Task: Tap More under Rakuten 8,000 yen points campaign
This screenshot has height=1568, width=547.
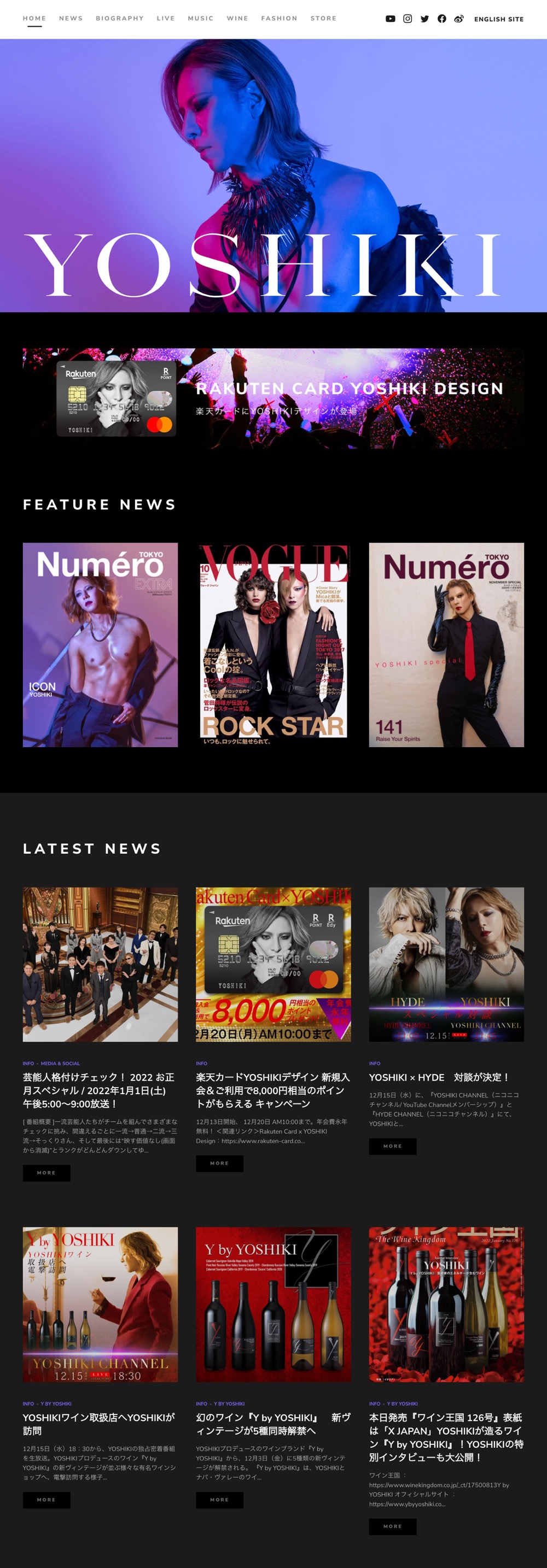Action: [x=219, y=1163]
